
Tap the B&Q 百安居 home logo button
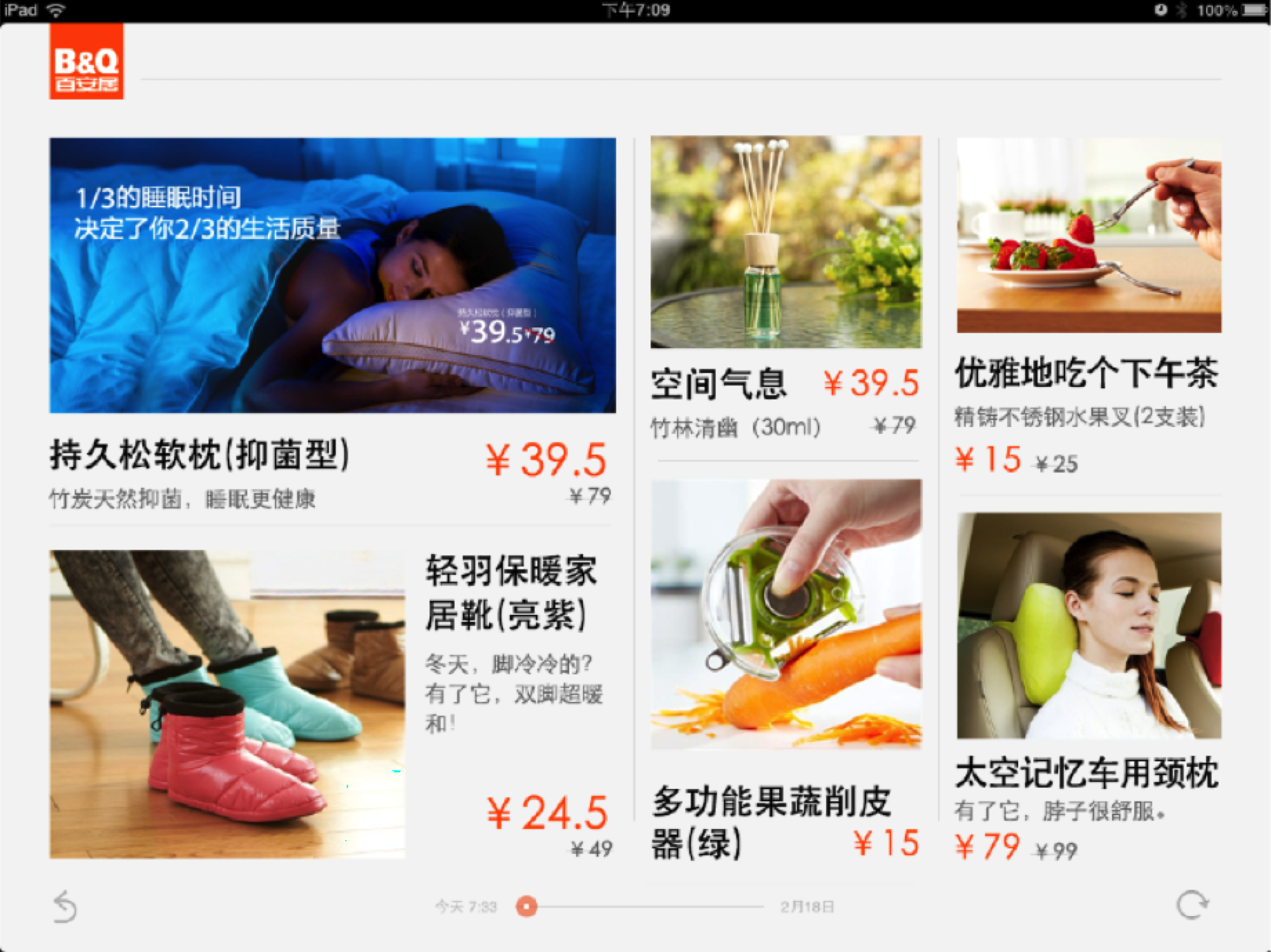86,62
